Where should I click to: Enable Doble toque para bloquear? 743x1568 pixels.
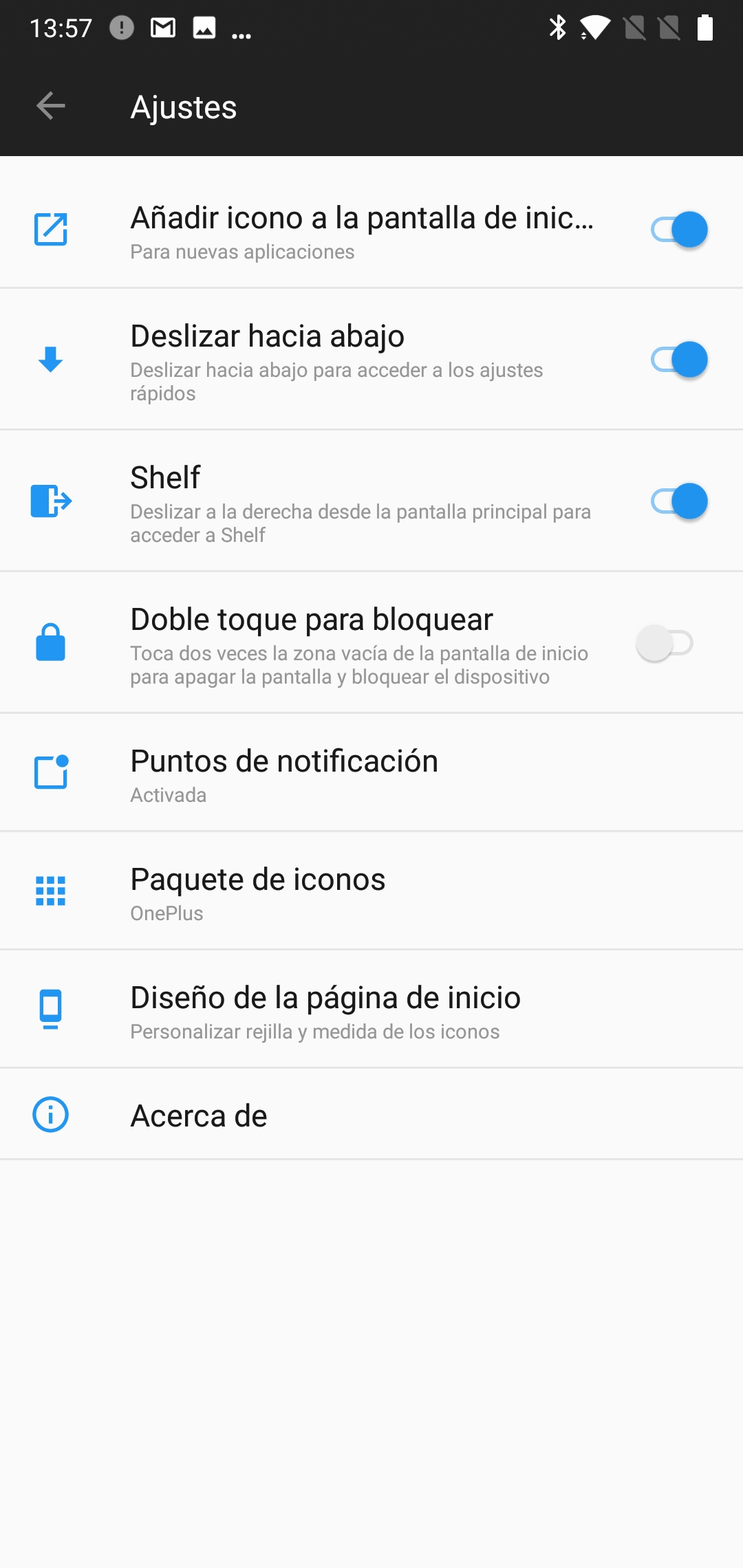pyautogui.click(x=665, y=643)
